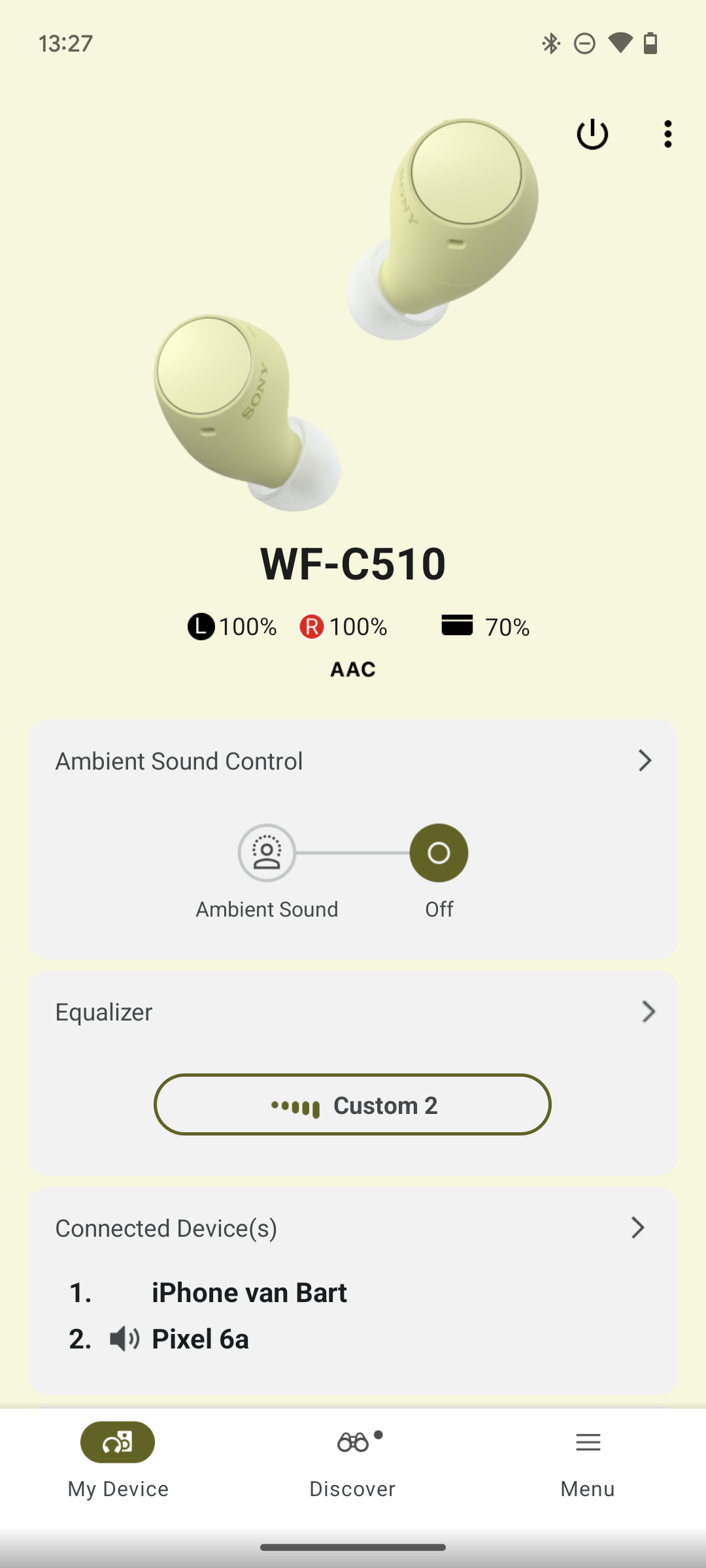Select iPhone van Bart device

pos(248,1293)
